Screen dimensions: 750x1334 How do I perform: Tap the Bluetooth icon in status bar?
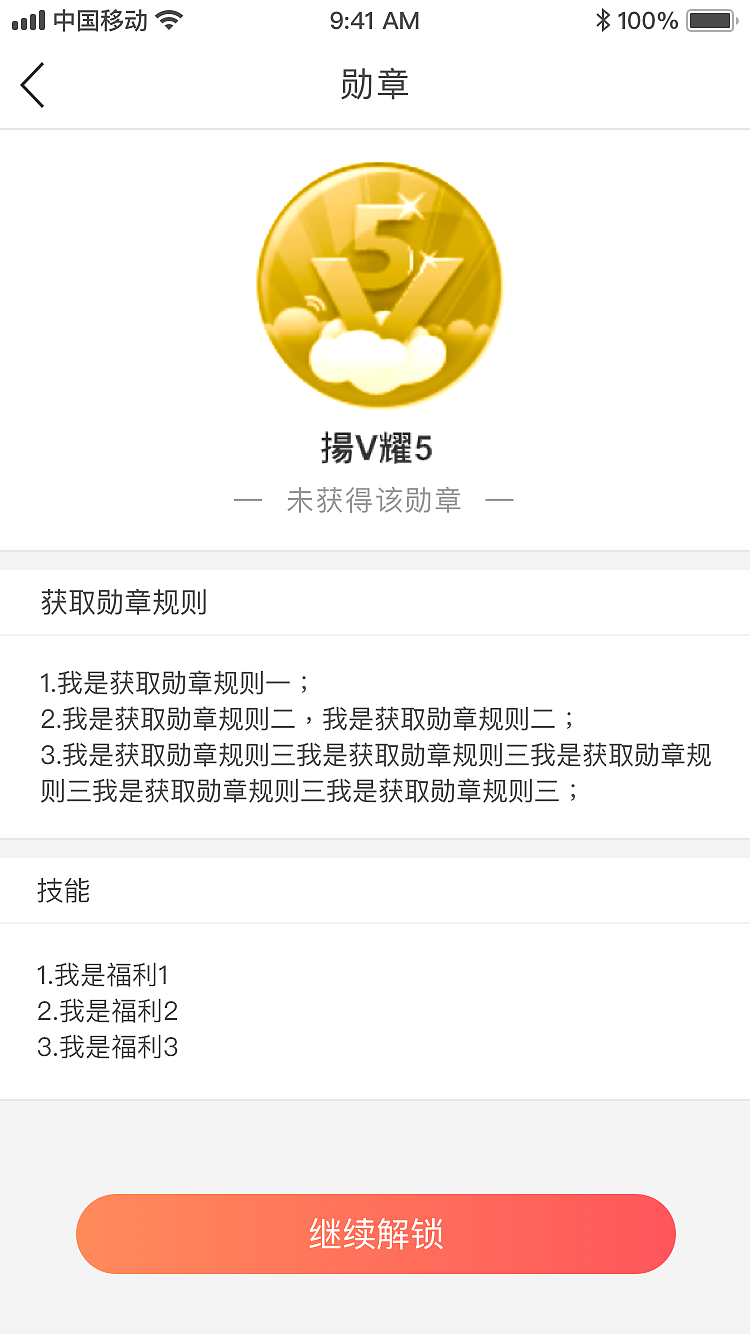point(601,18)
